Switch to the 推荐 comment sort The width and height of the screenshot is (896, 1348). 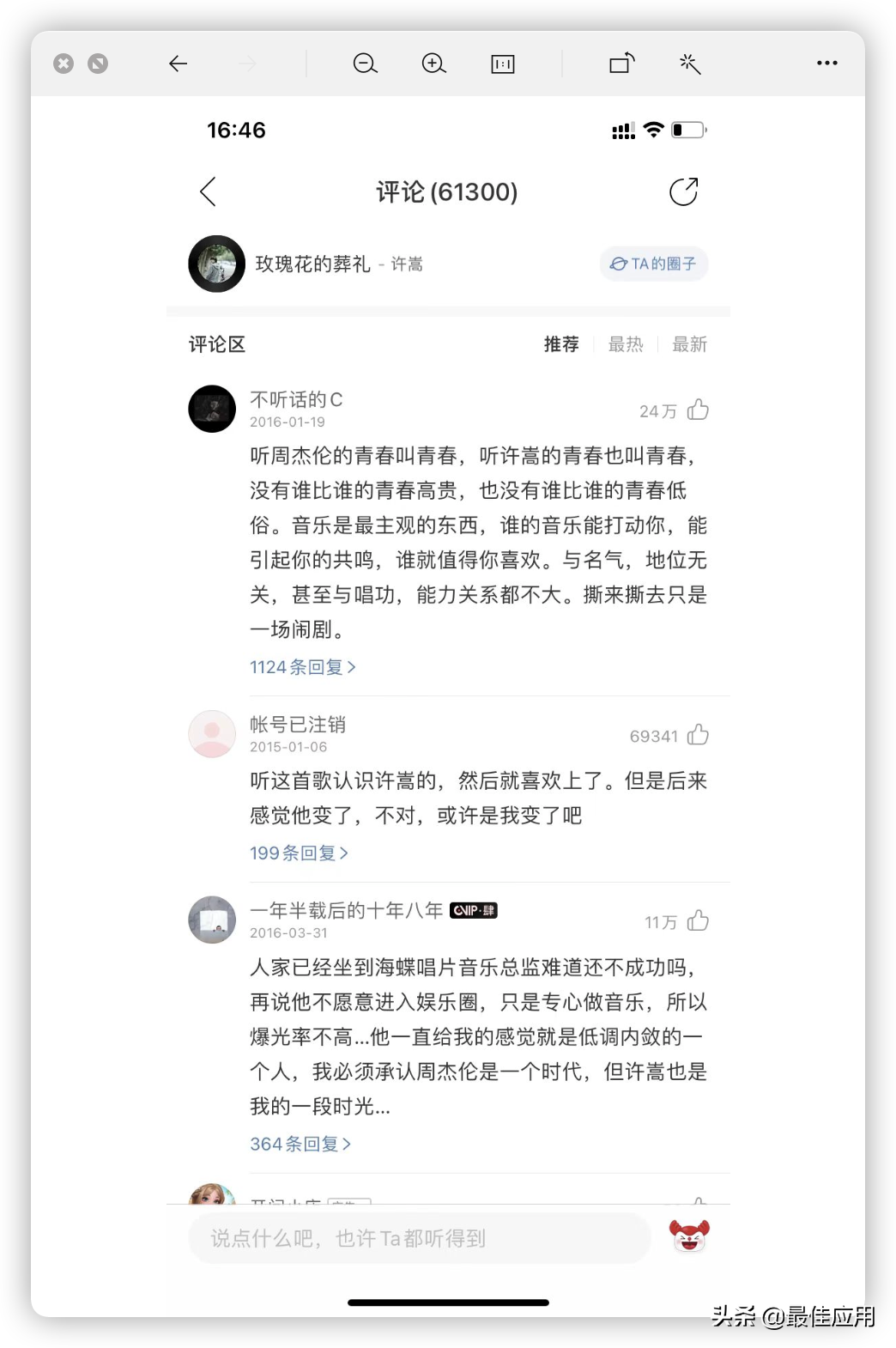(x=561, y=344)
